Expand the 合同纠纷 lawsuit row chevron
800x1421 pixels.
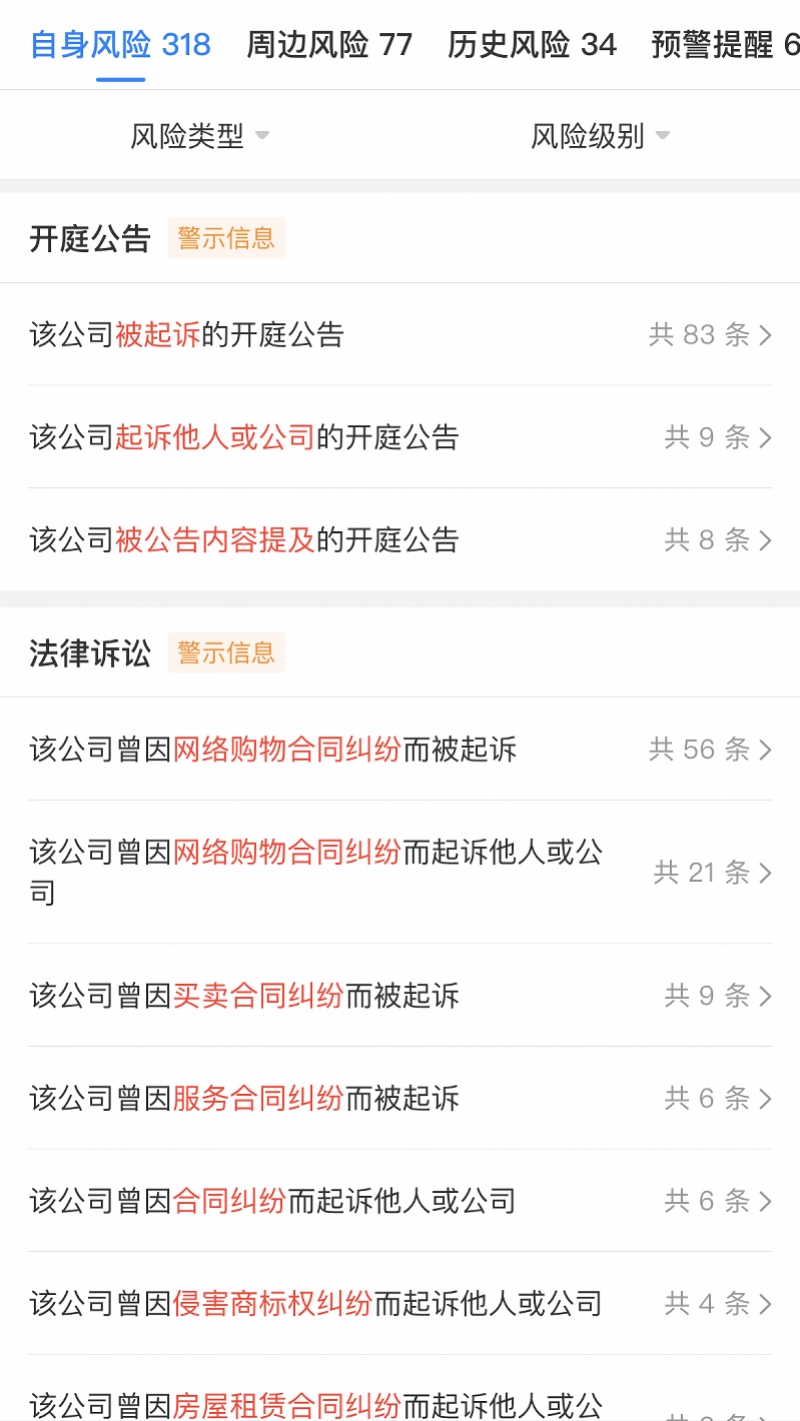[x=768, y=1201]
